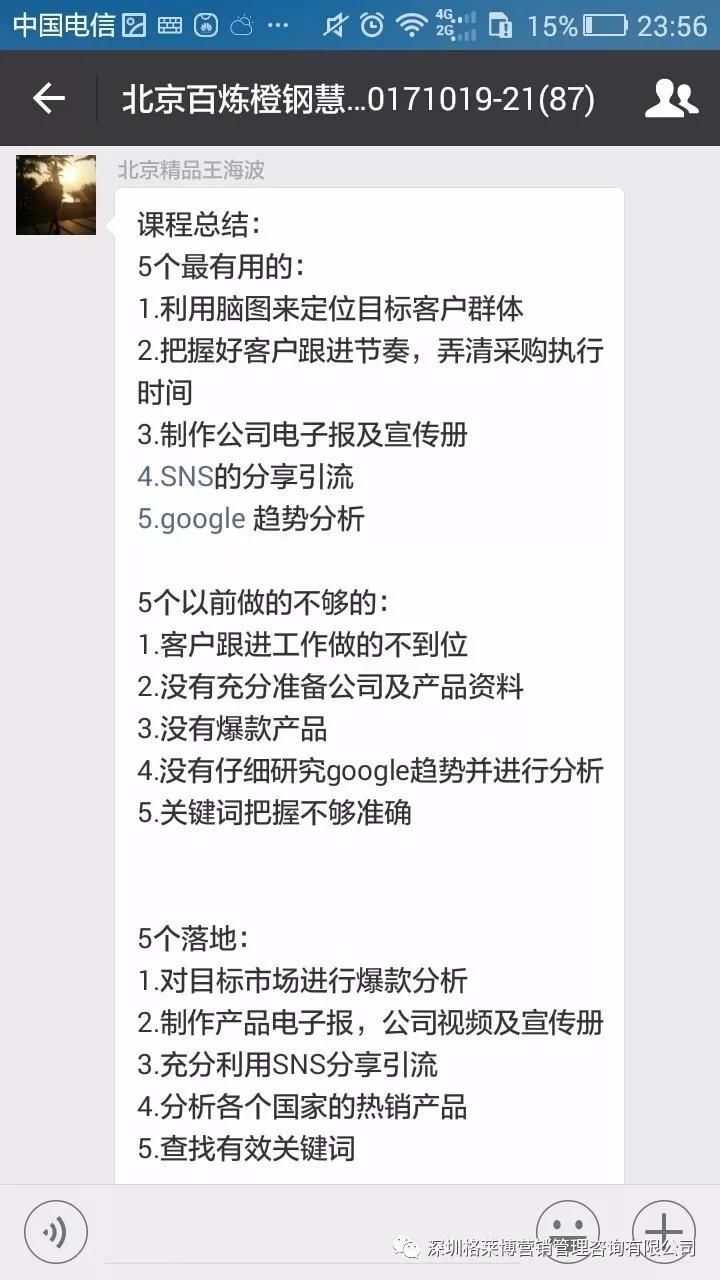Switch to voice message input
The height and width of the screenshot is (1280, 720).
click(x=56, y=1231)
